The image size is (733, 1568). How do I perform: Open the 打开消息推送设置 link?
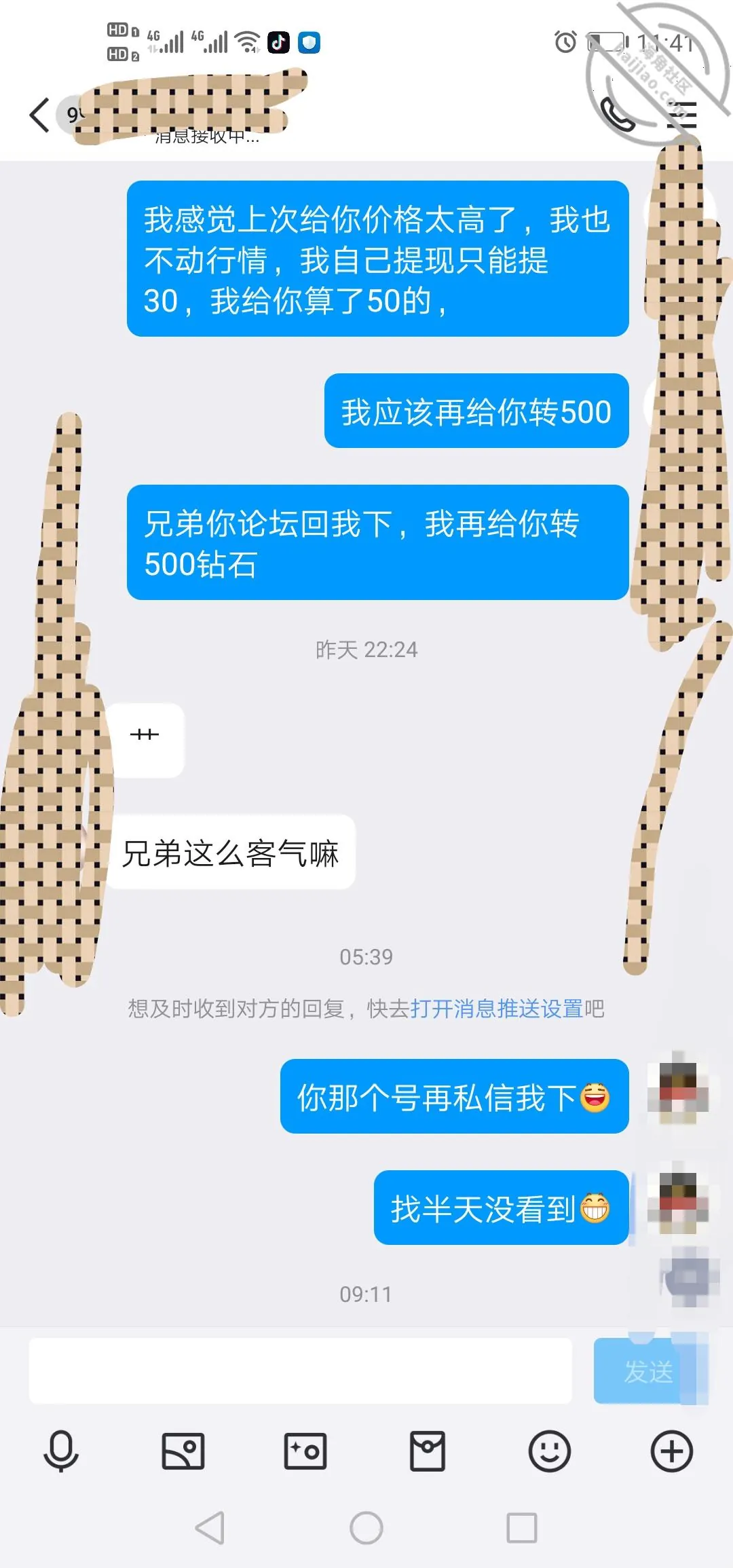(497, 1009)
